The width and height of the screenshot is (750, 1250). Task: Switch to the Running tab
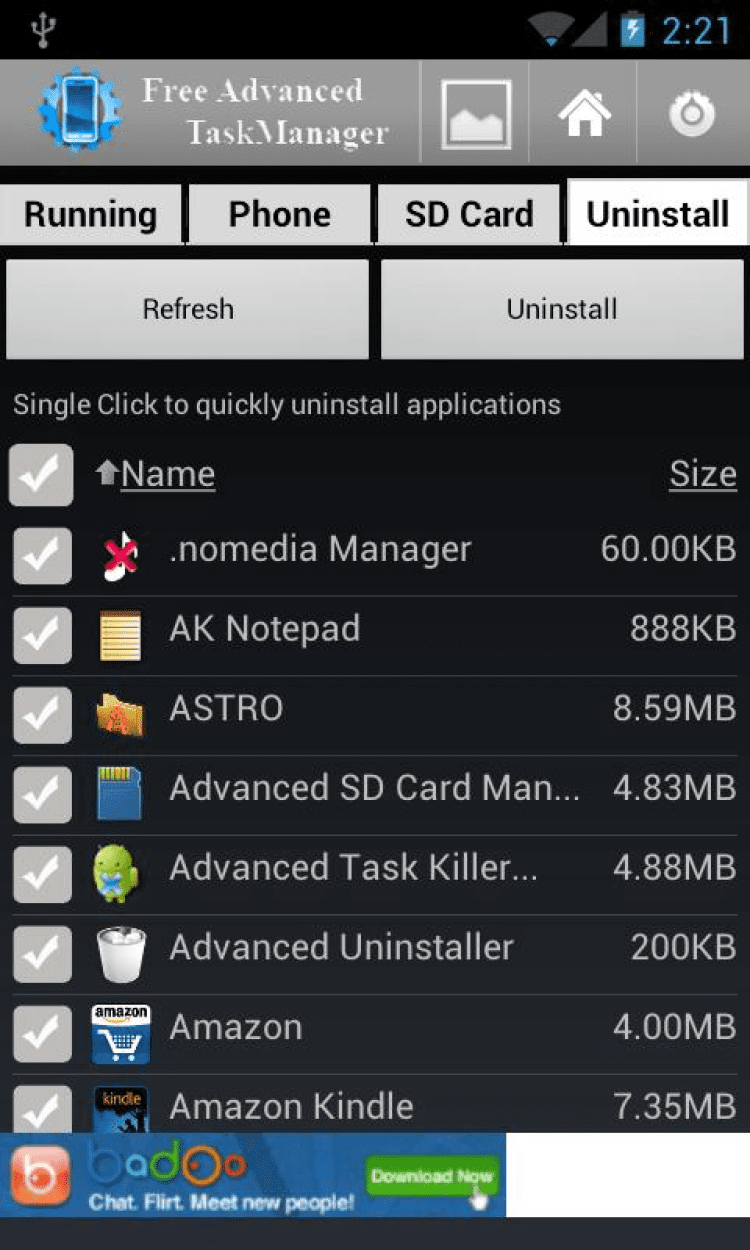coord(91,214)
